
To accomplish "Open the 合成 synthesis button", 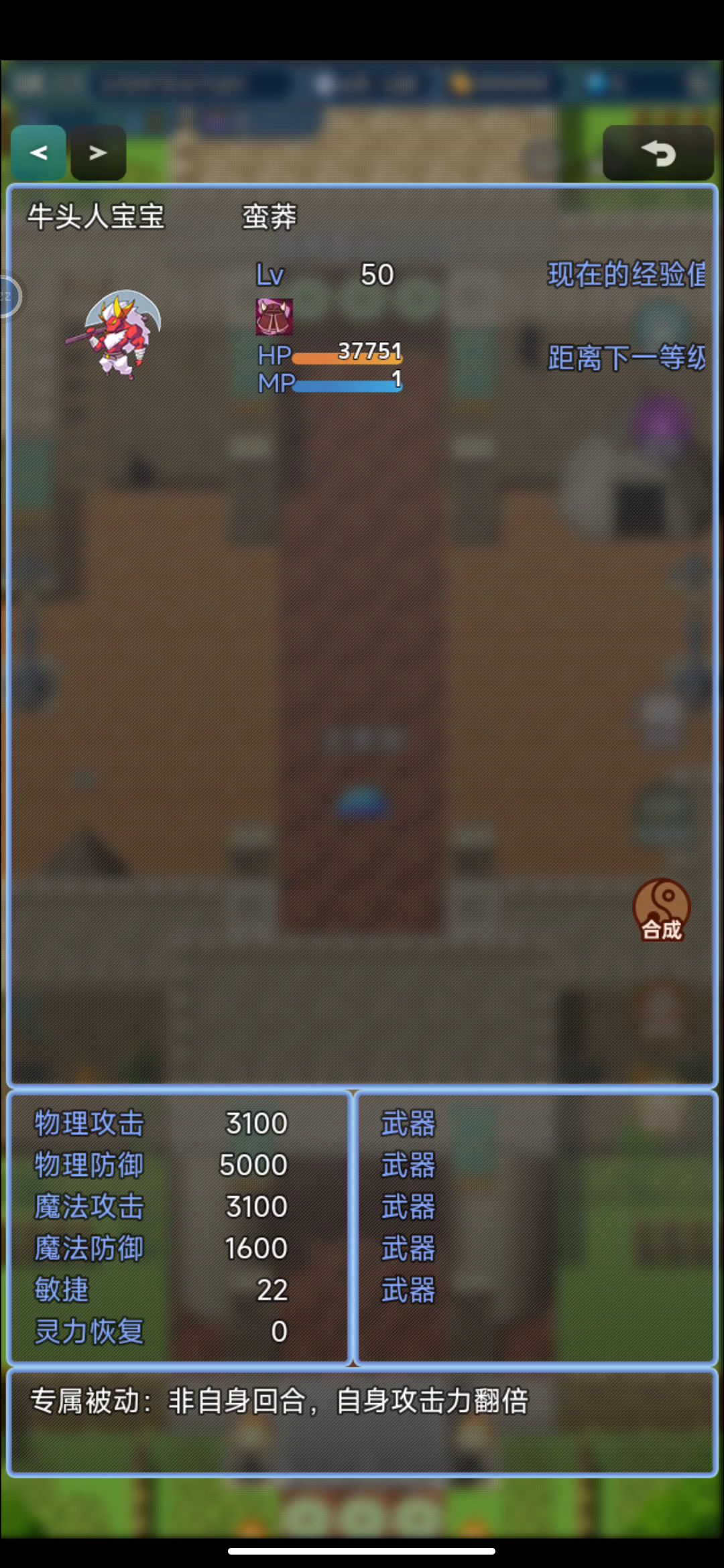I will pos(662,910).
